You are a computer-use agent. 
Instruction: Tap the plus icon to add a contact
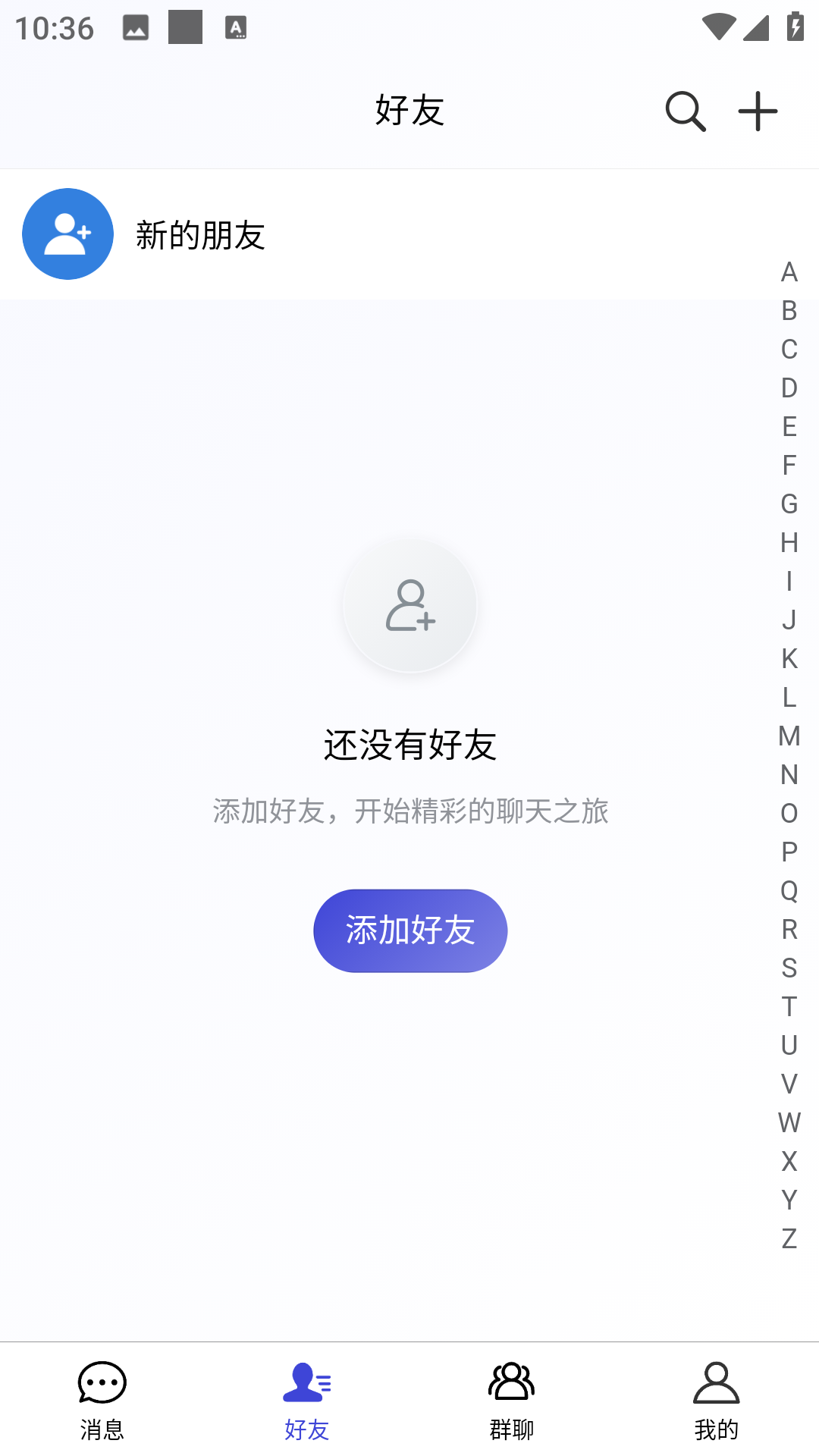point(758,110)
